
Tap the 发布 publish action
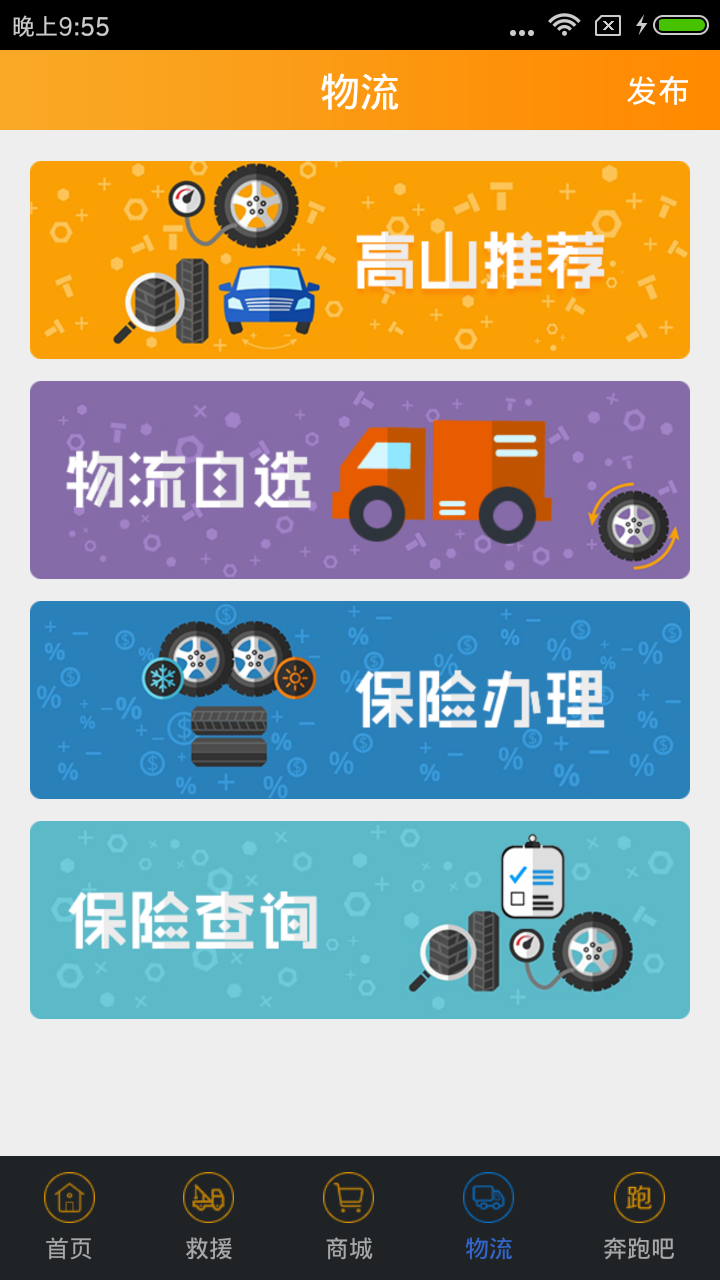coord(657,90)
